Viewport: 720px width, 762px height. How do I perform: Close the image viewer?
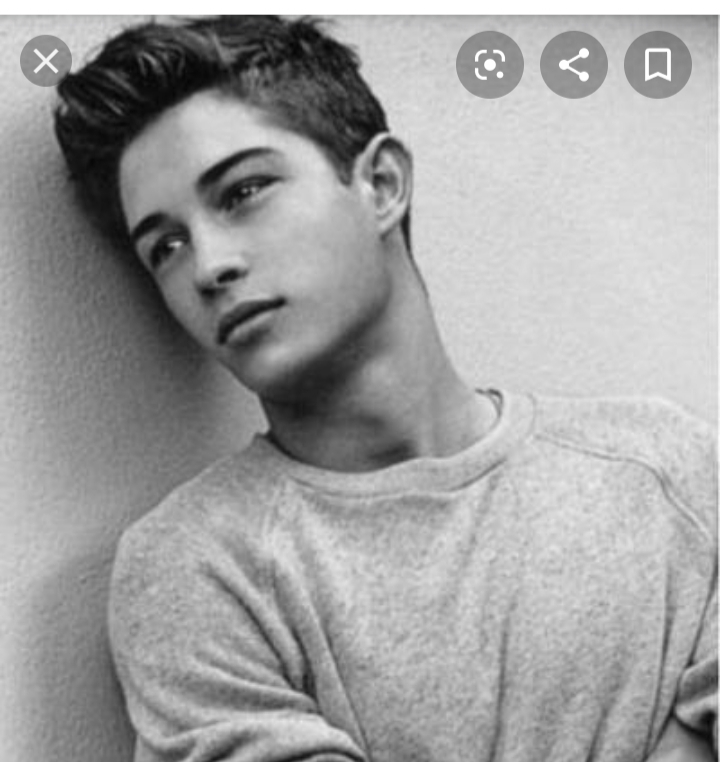pyautogui.click(x=46, y=61)
